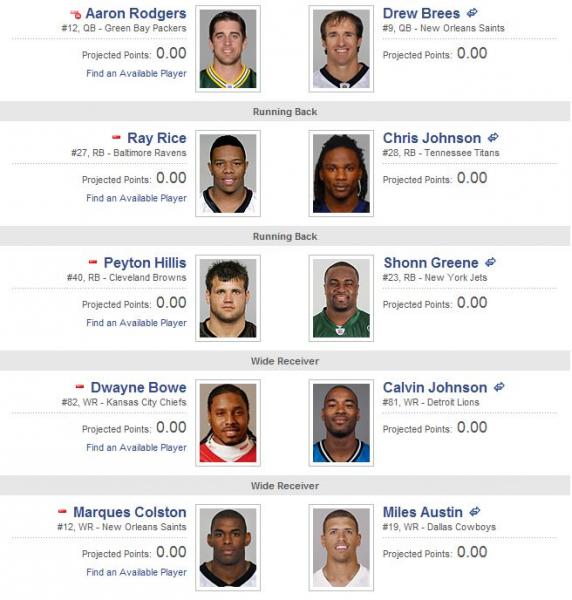The image size is (572, 600).
Task: Tap the swap icon beside Chris Johnson
Action: click(x=493, y=137)
